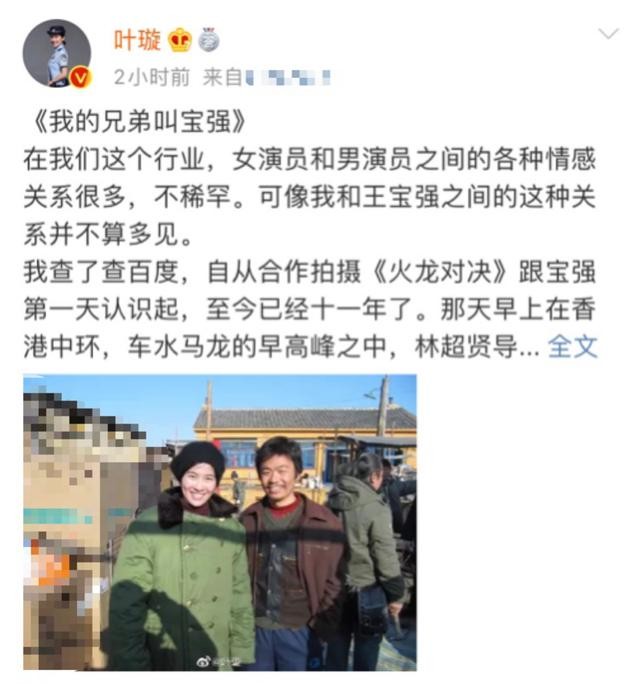640x684 pixels.
Task: Open 叶璇's profile avatar
Action: pos(56,54)
